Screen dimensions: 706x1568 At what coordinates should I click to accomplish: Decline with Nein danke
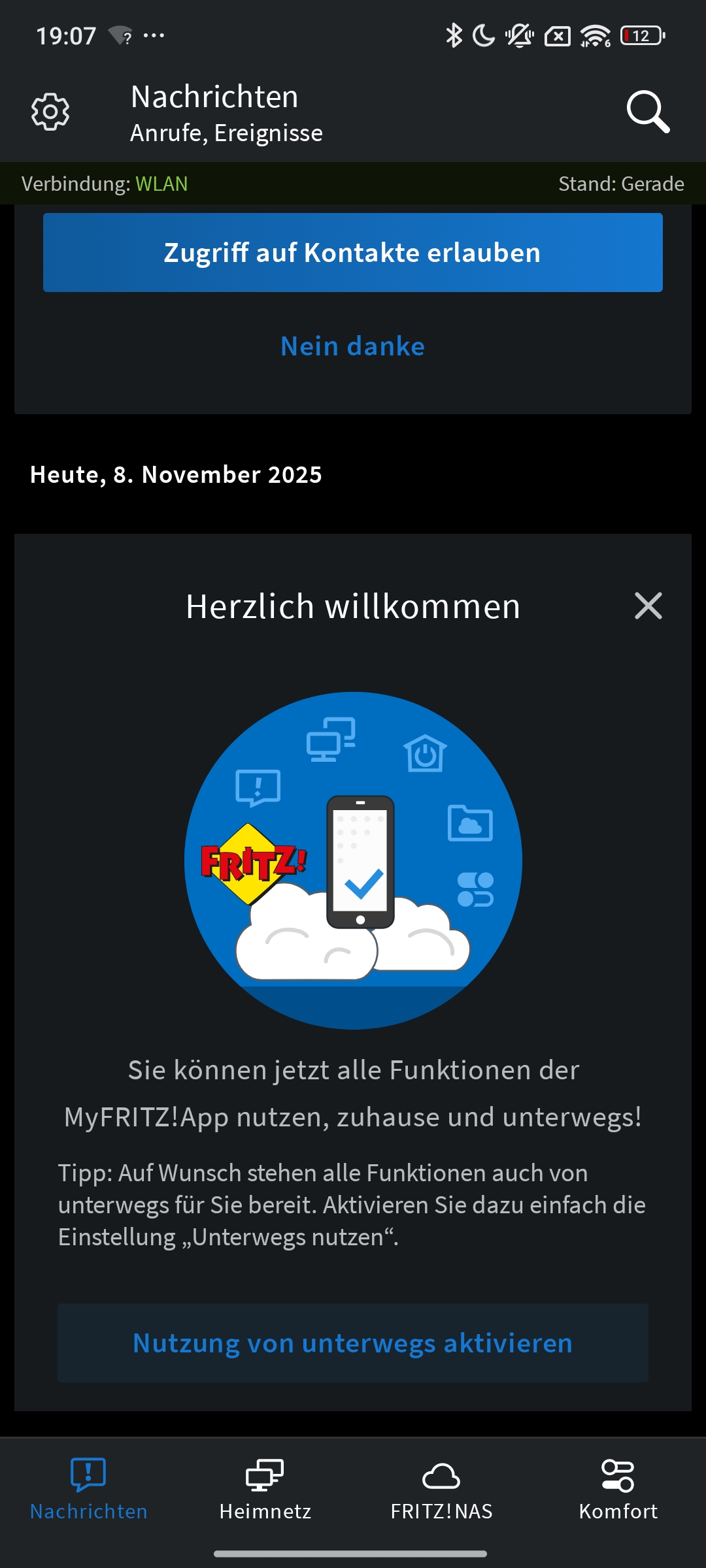point(353,346)
